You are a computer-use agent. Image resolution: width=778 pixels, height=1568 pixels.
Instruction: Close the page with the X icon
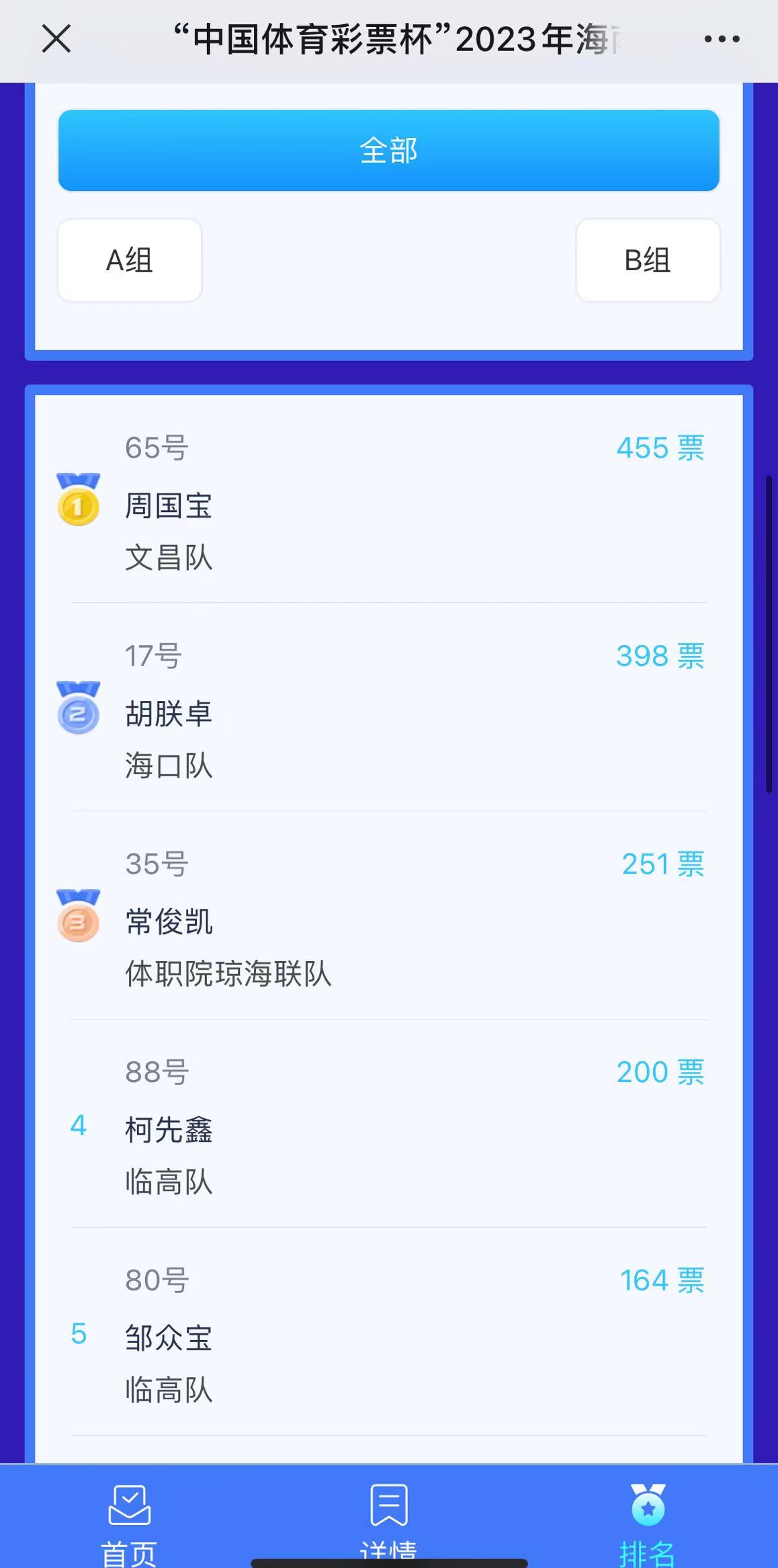pos(56,39)
